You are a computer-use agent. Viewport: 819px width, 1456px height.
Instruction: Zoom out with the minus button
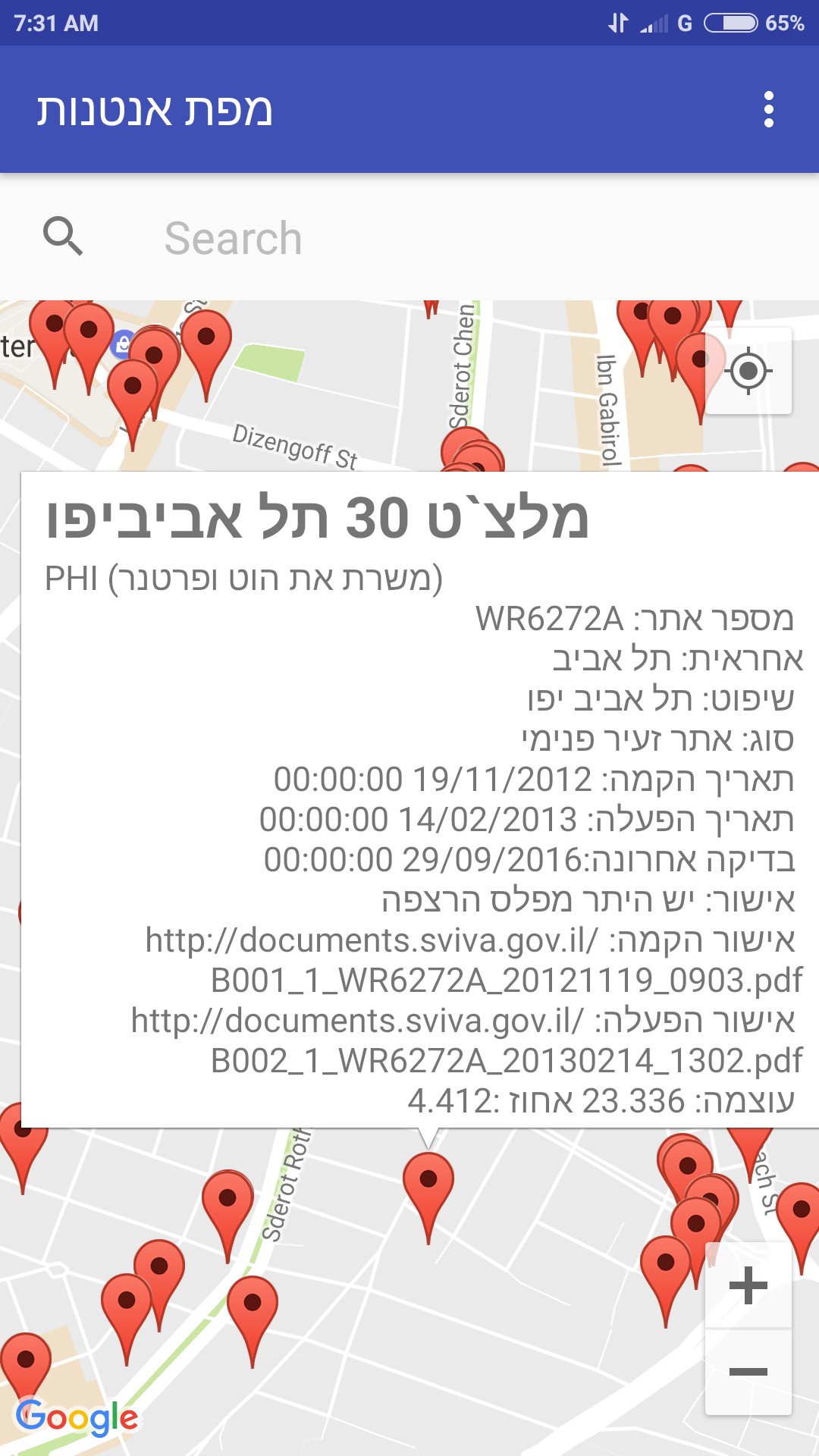pyautogui.click(x=748, y=1371)
